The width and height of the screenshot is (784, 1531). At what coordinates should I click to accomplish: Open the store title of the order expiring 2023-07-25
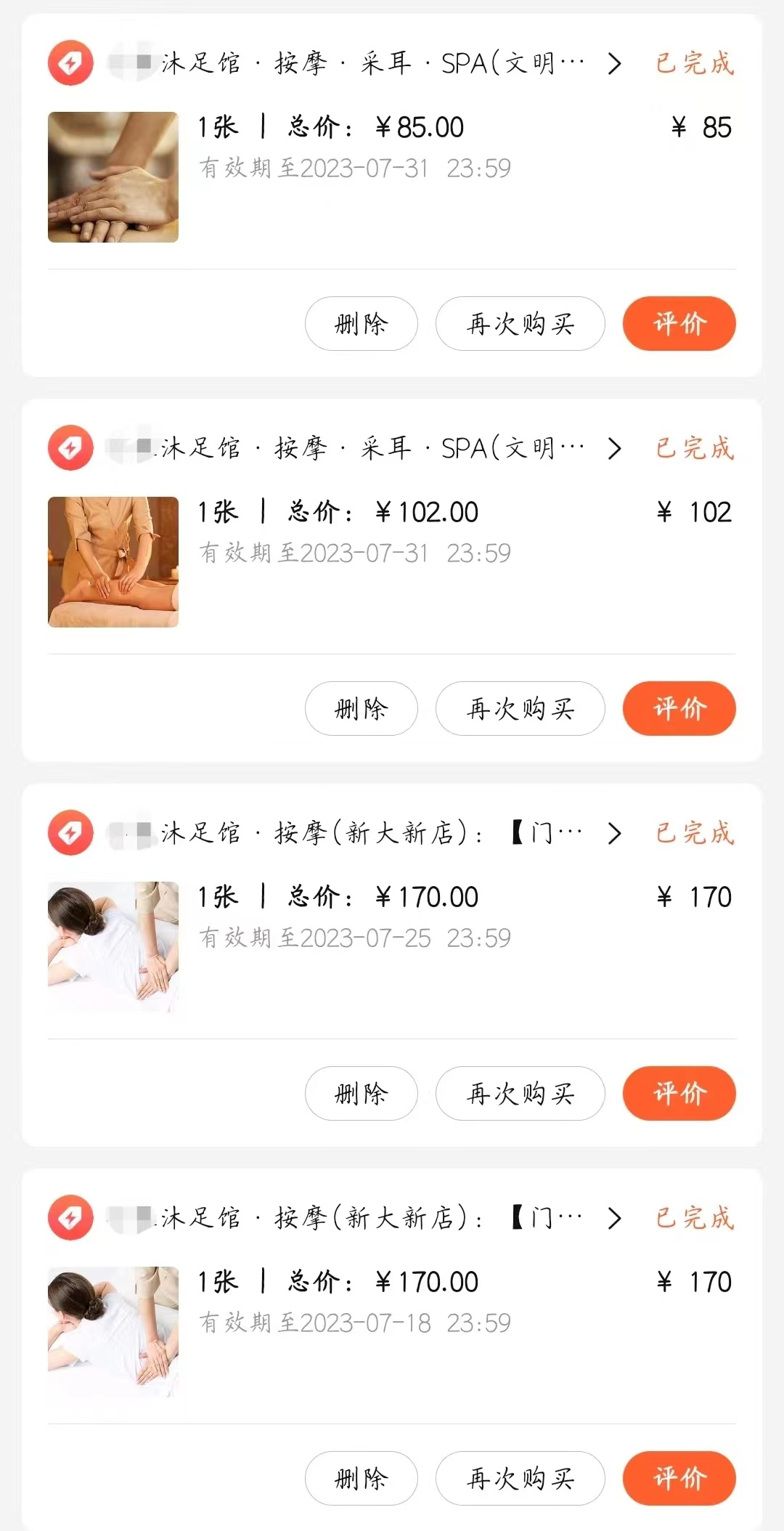370,834
